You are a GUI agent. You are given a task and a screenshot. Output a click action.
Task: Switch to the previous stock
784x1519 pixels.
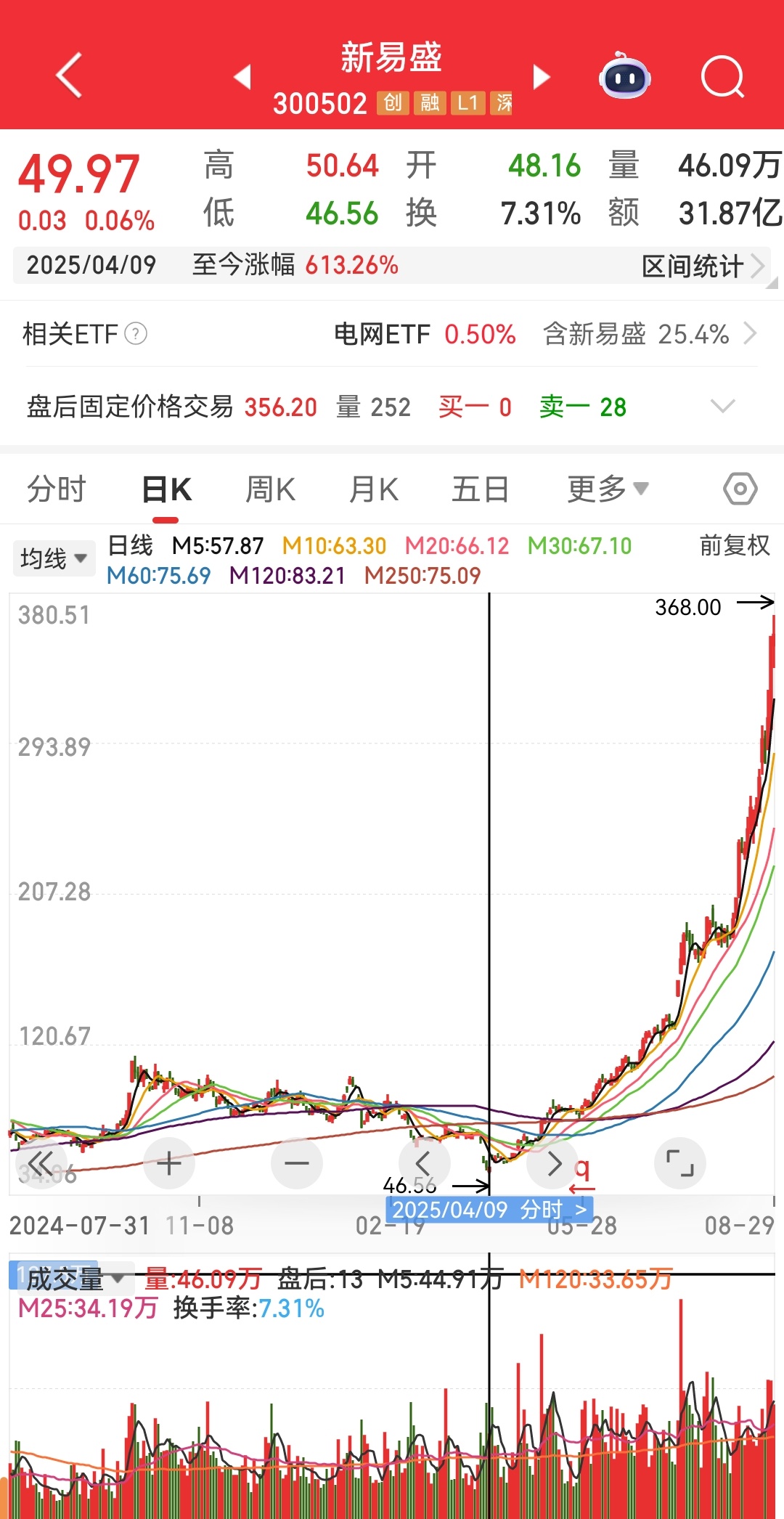point(243,76)
